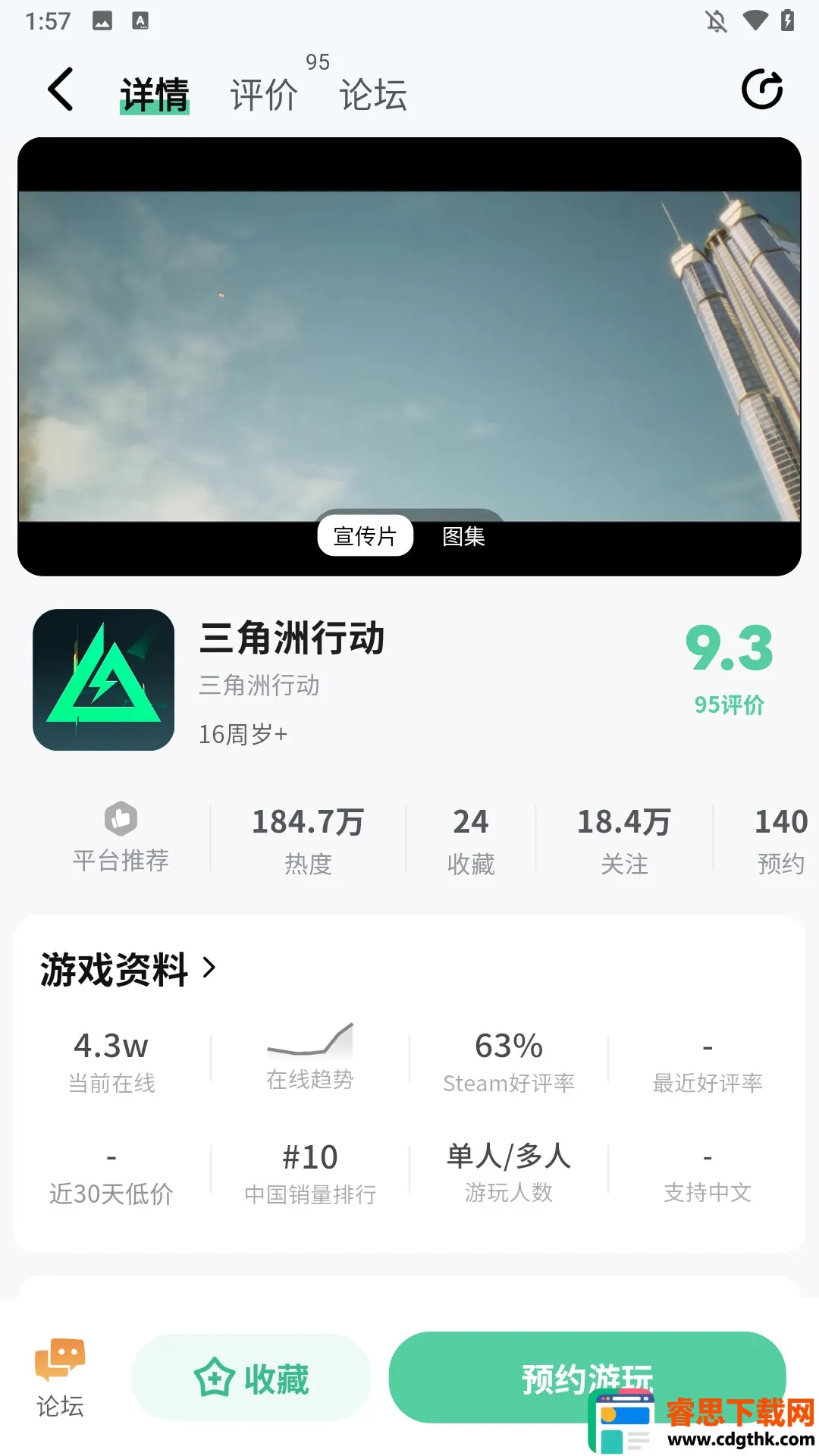The image size is (819, 1456).
Task: Switch to the 论坛 top tab
Action: [x=373, y=95]
